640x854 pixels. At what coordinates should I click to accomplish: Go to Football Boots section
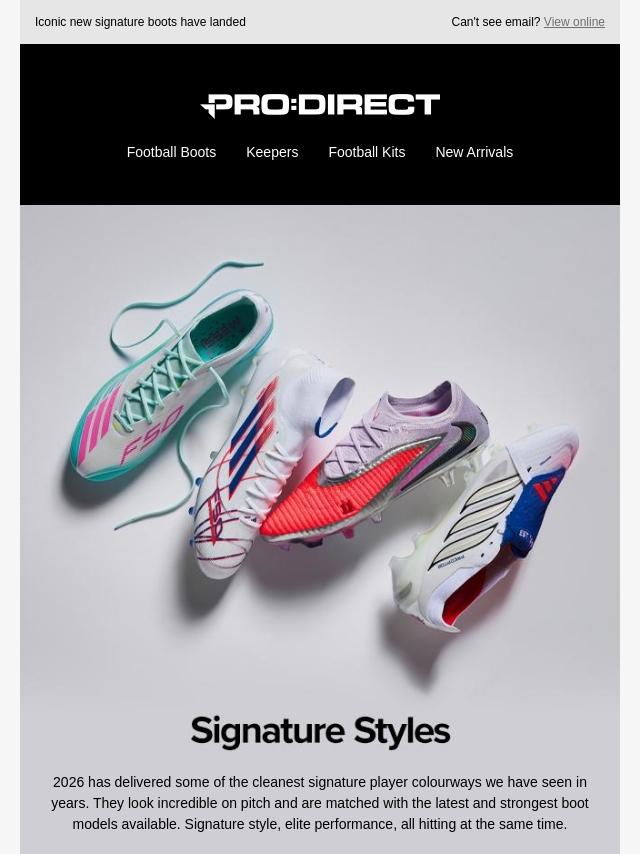pyautogui.click(x=171, y=152)
